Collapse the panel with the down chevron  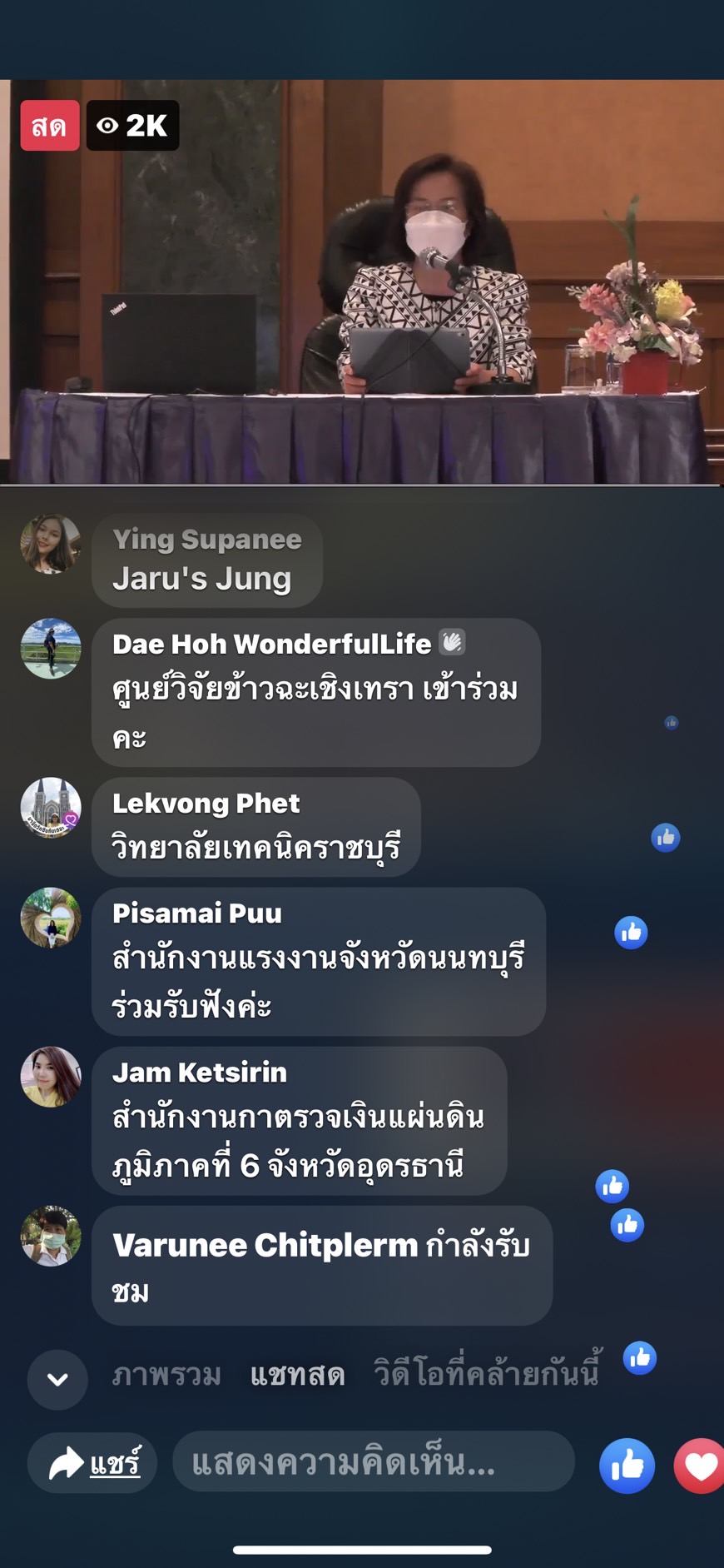click(57, 1380)
